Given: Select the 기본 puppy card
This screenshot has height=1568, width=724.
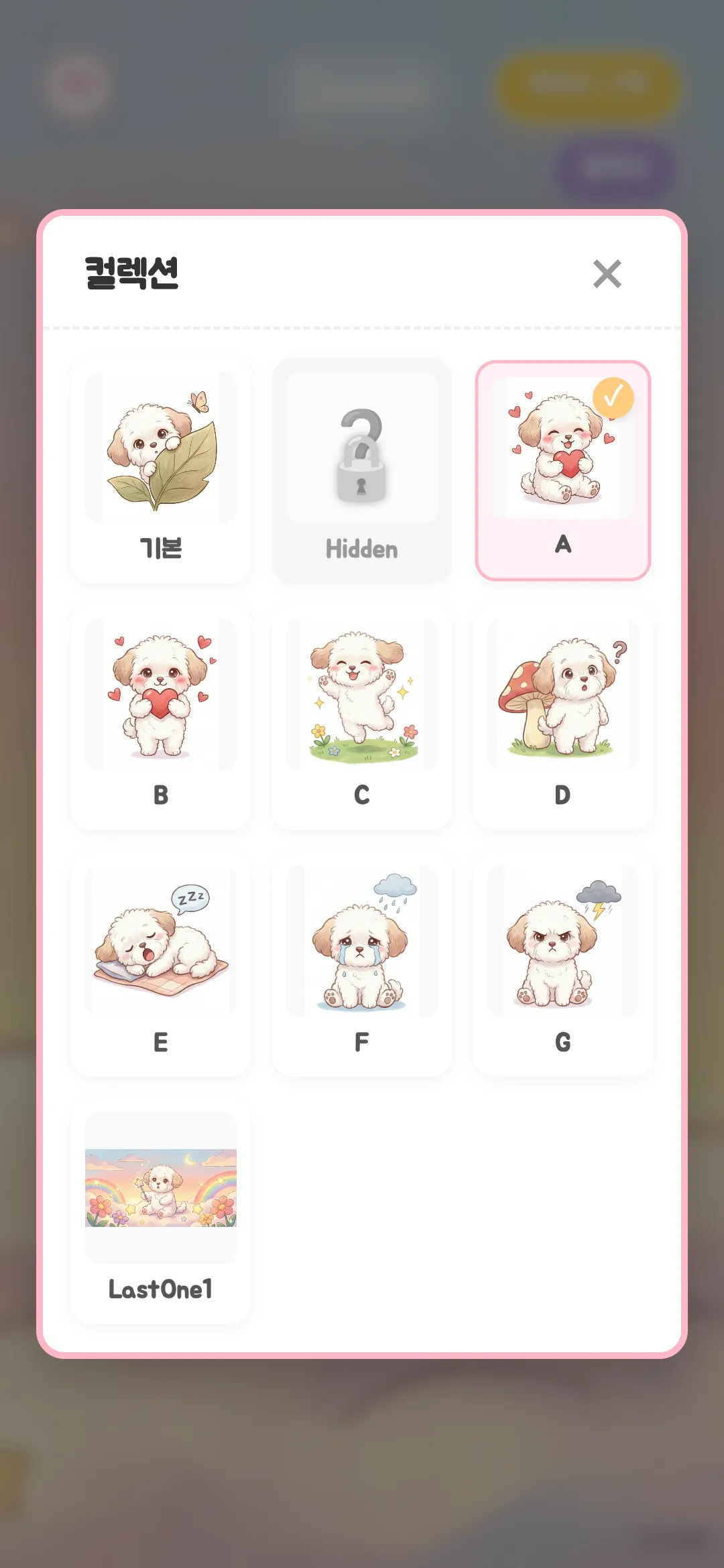Looking at the screenshot, I should click(x=161, y=470).
